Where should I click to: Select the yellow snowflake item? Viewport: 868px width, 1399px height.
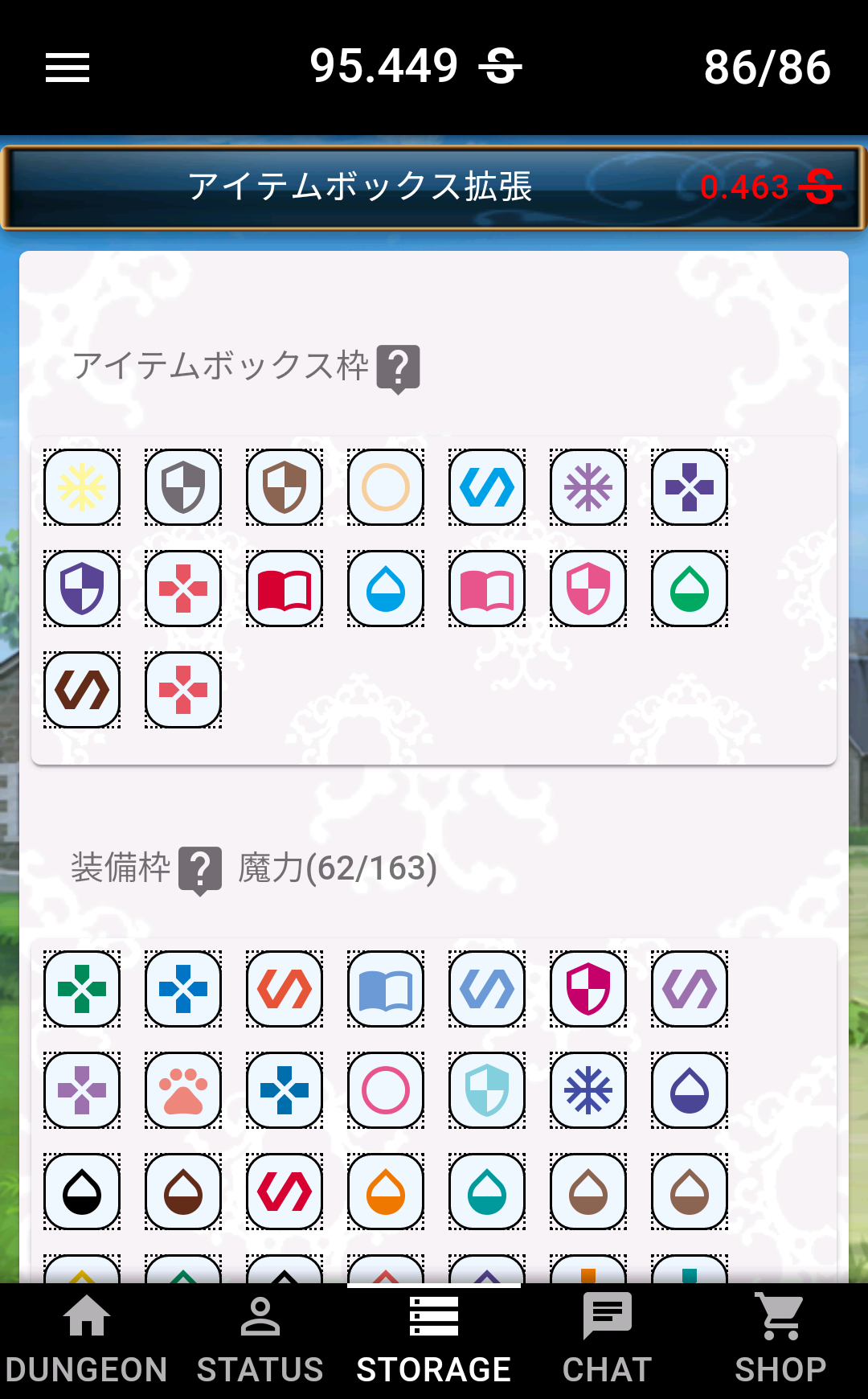pyautogui.click(x=82, y=487)
